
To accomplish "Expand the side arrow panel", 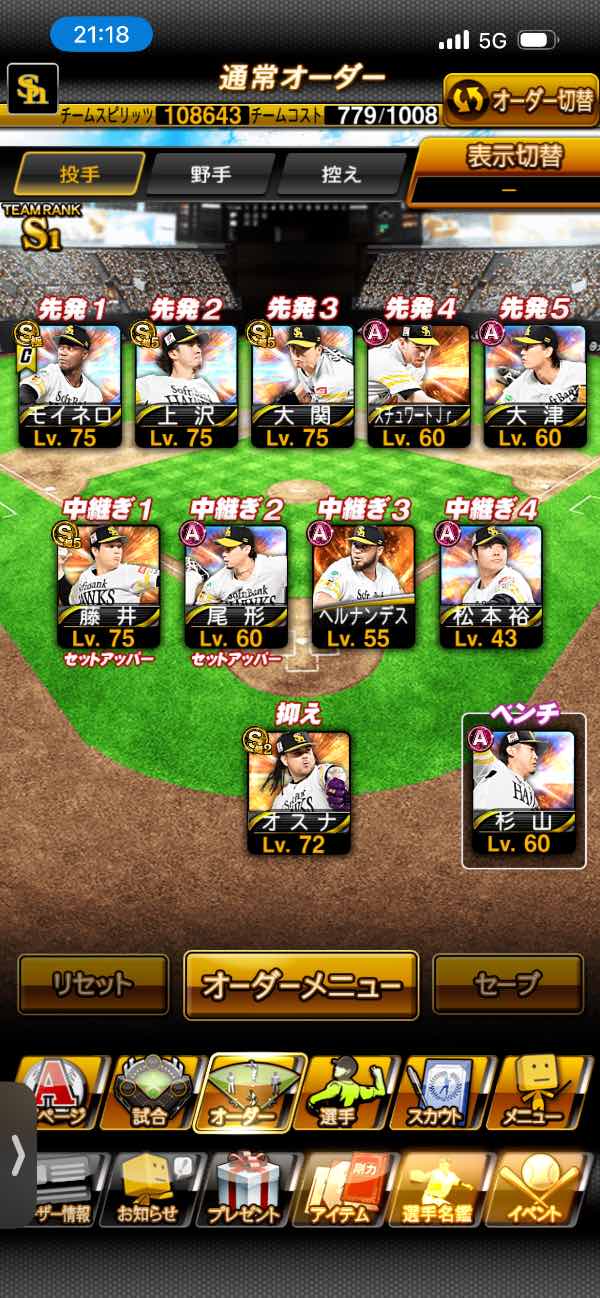I will point(17,1155).
